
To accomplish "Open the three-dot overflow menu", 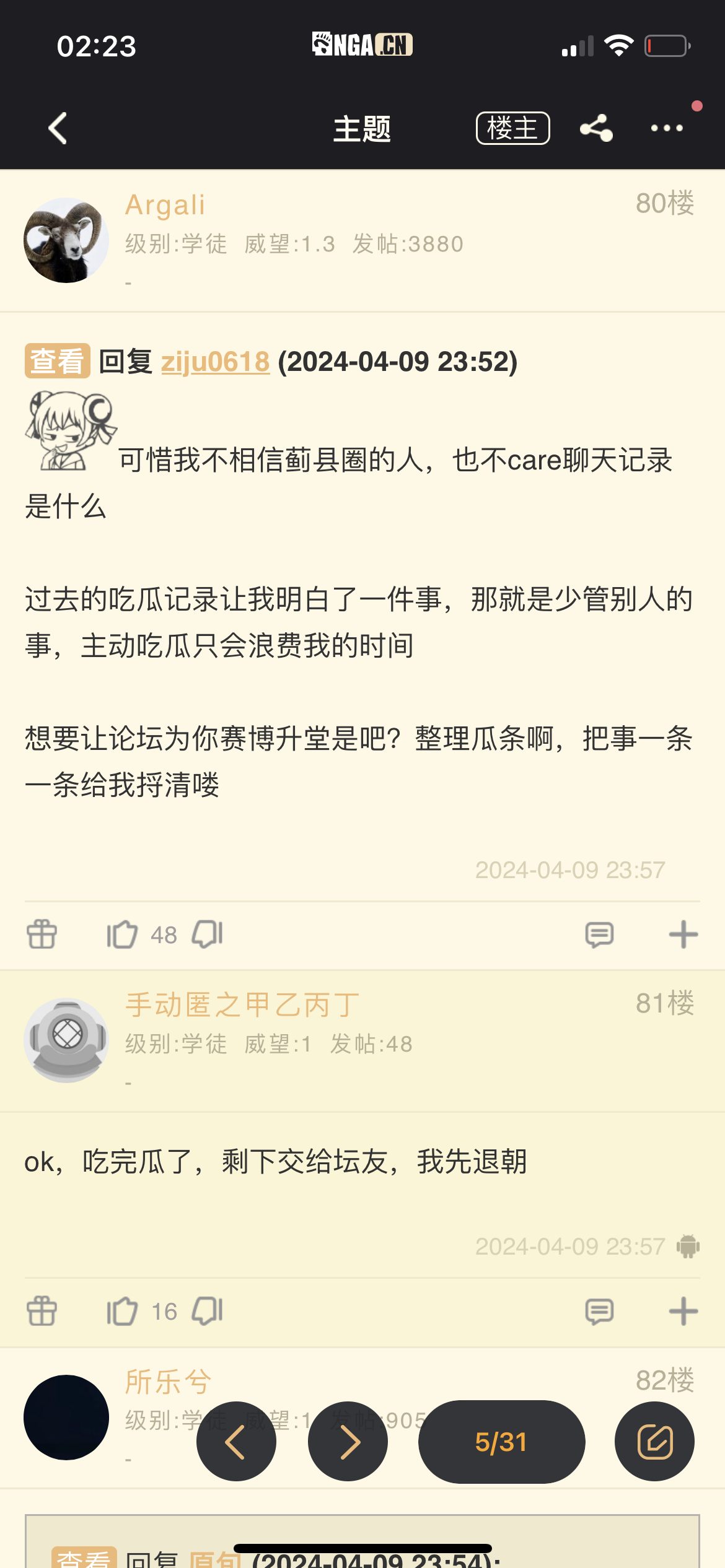I will (x=667, y=128).
